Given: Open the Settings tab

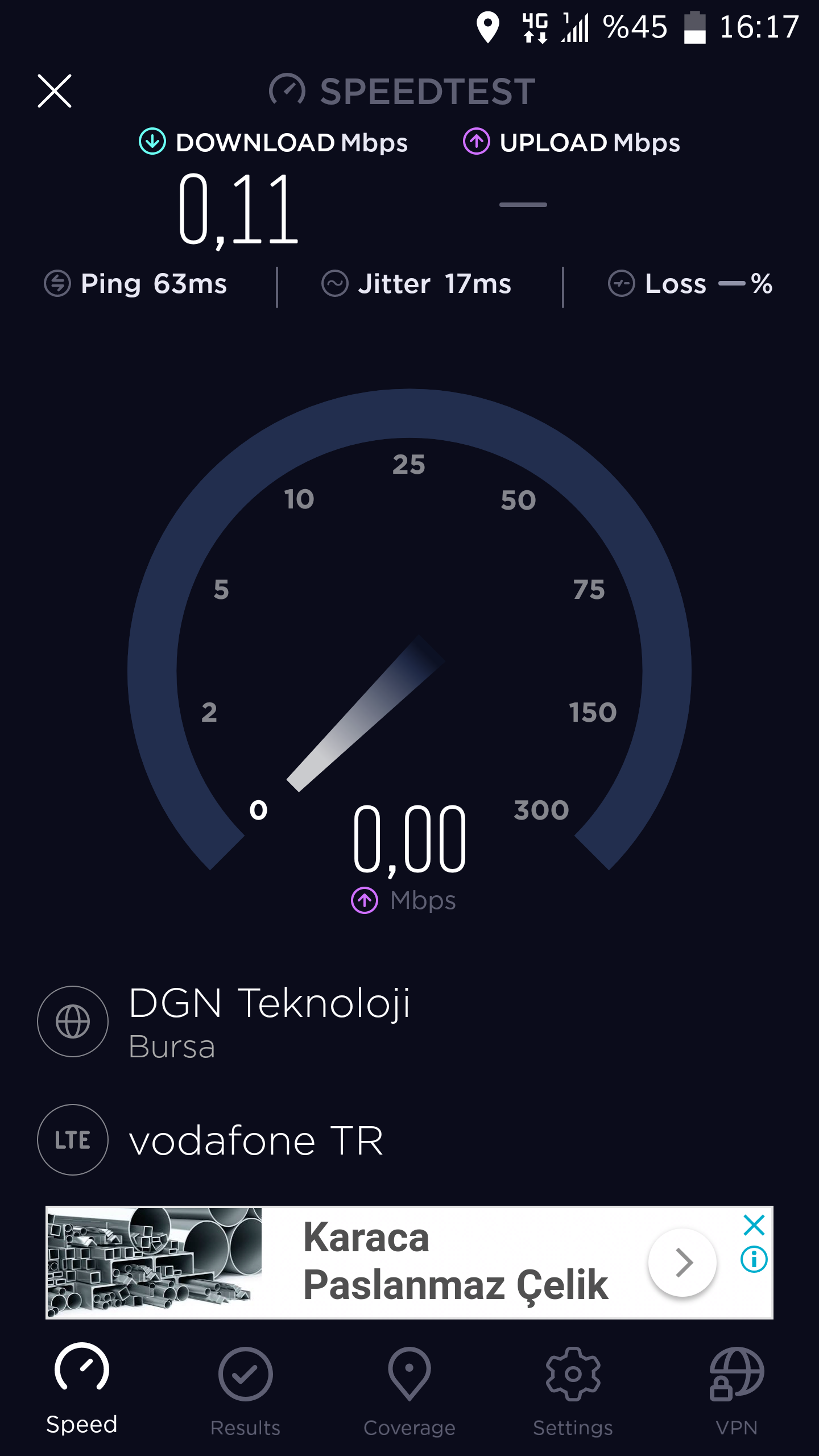Looking at the screenshot, I should 573,1391.
